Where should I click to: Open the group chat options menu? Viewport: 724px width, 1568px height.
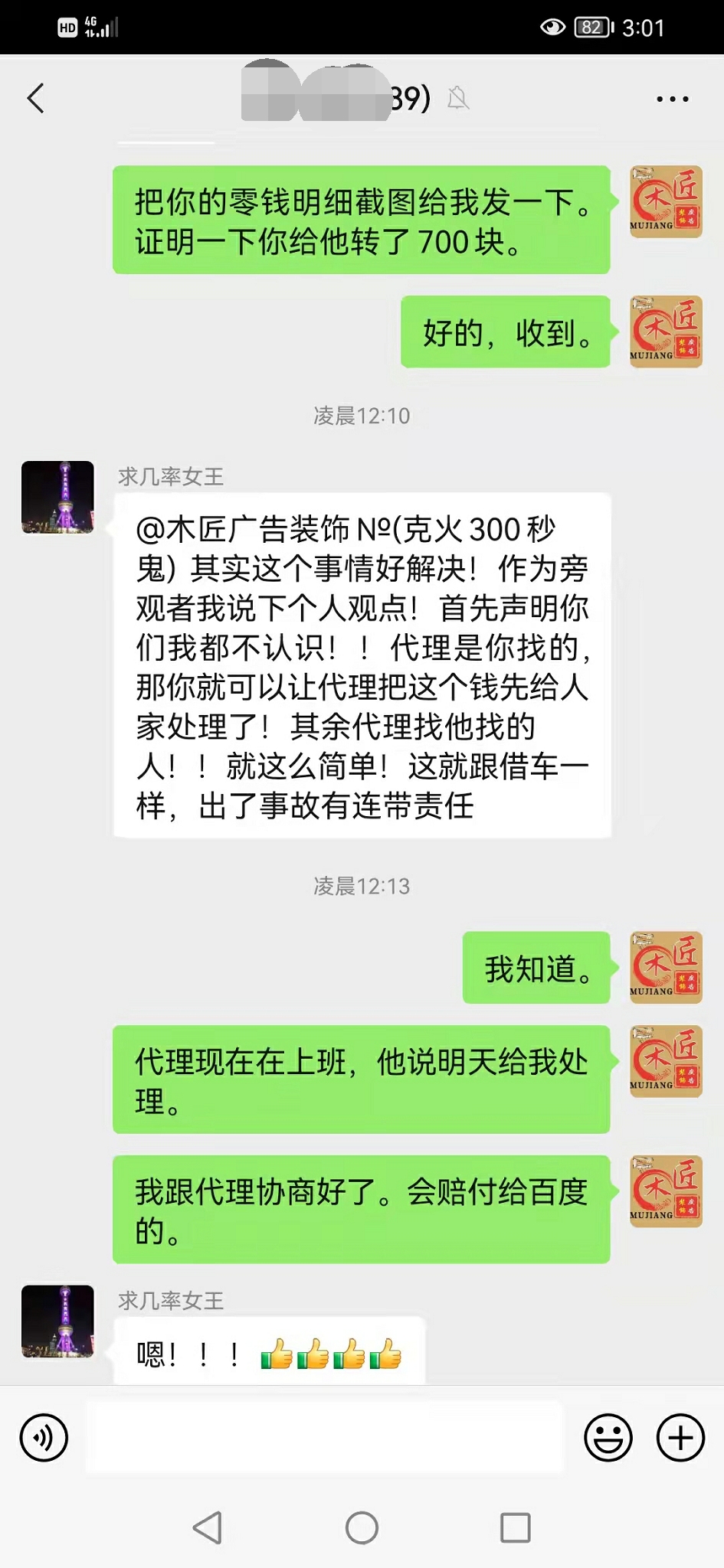point(672,99)
